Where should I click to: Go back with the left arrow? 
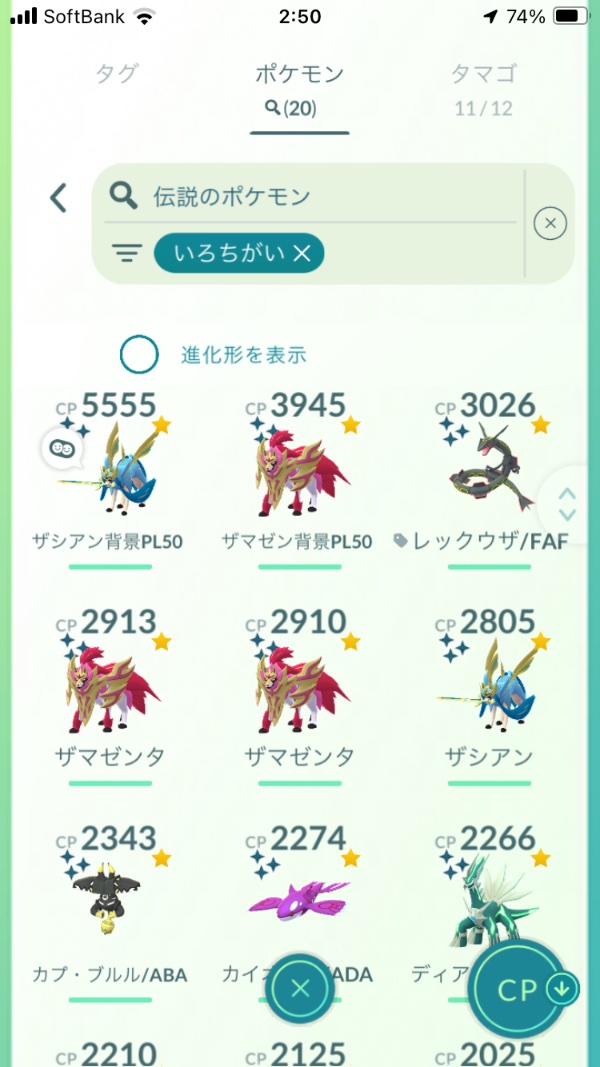pos(59,197)
